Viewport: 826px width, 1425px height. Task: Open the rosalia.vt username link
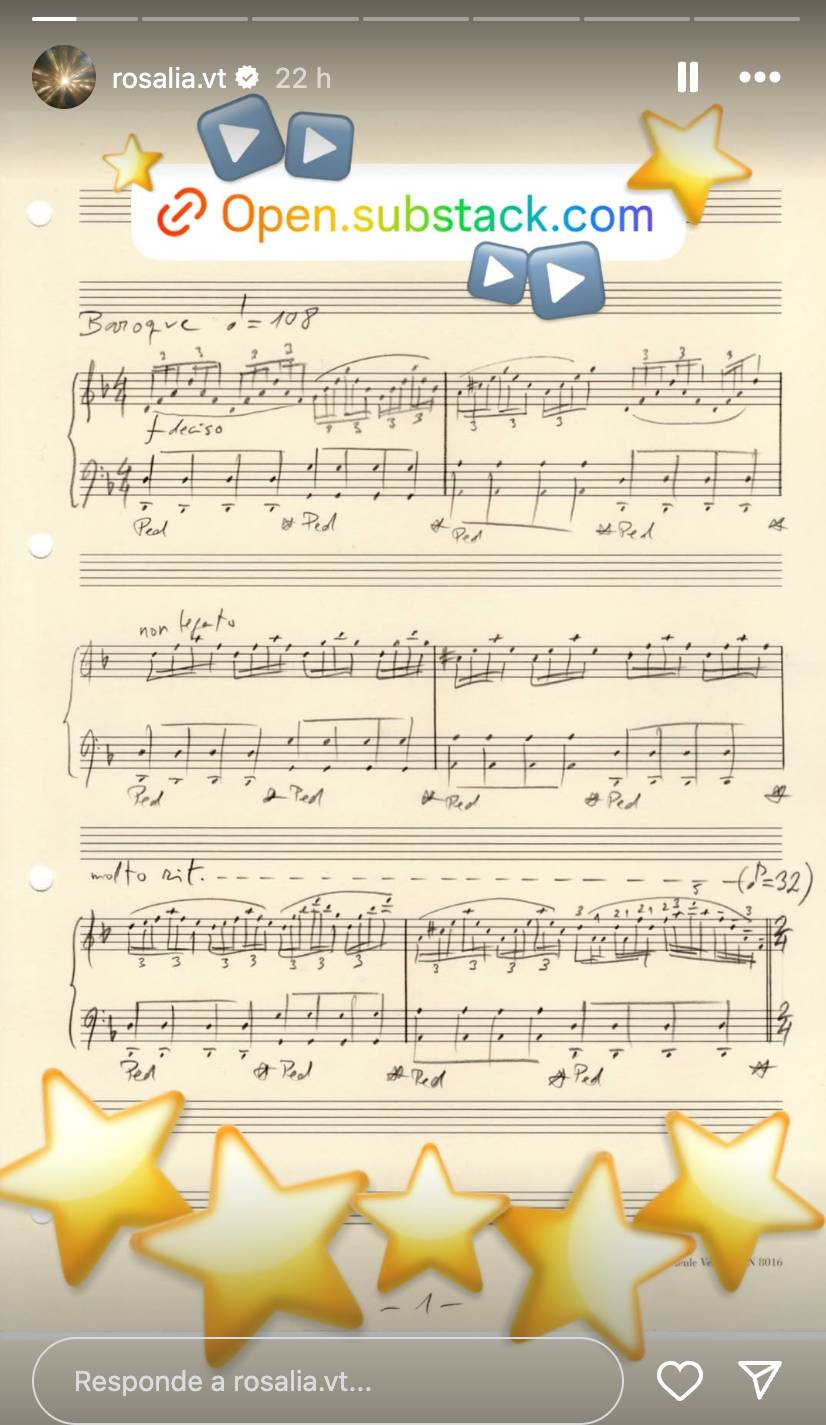point(169,78)
